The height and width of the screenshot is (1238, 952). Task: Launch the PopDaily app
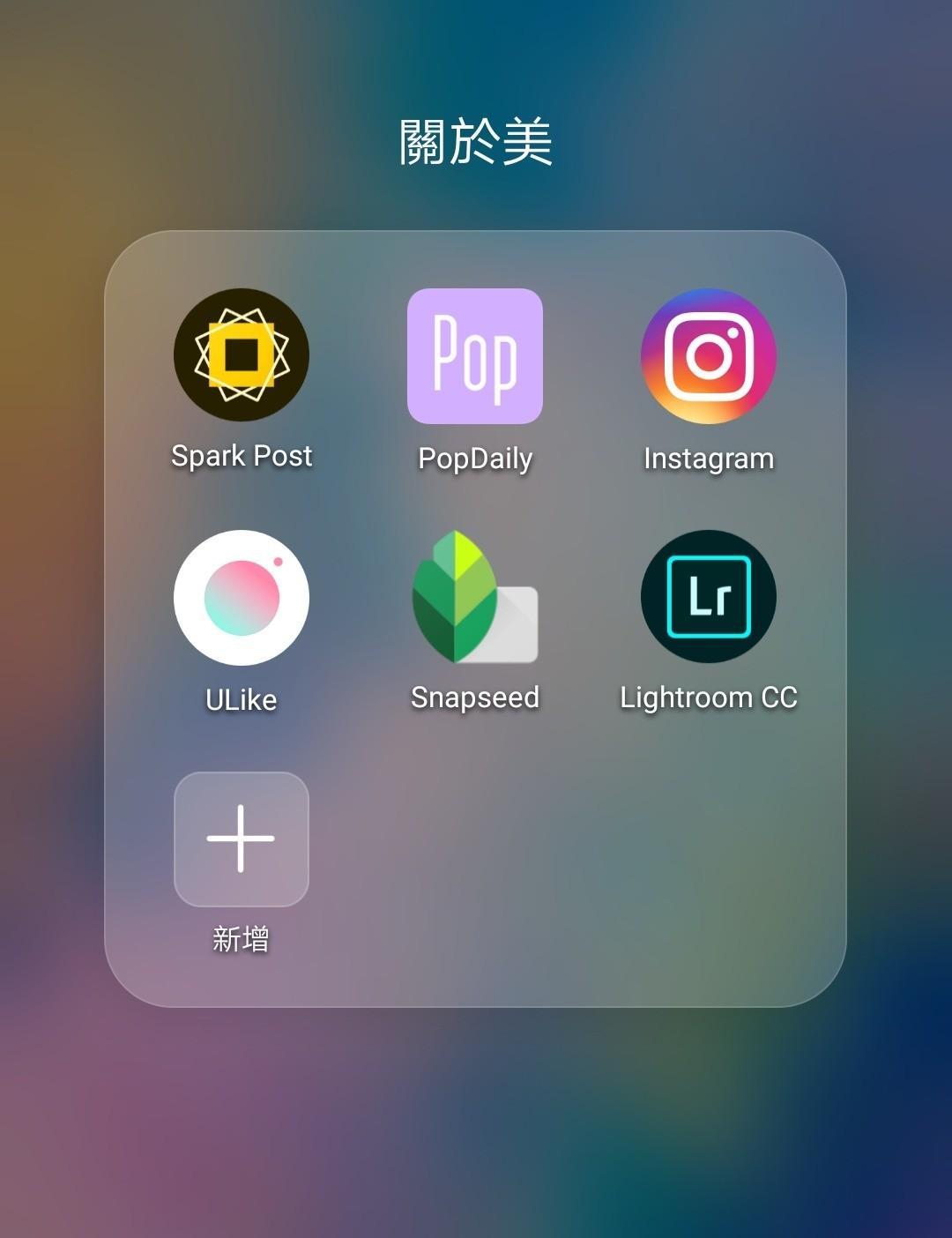474,356
